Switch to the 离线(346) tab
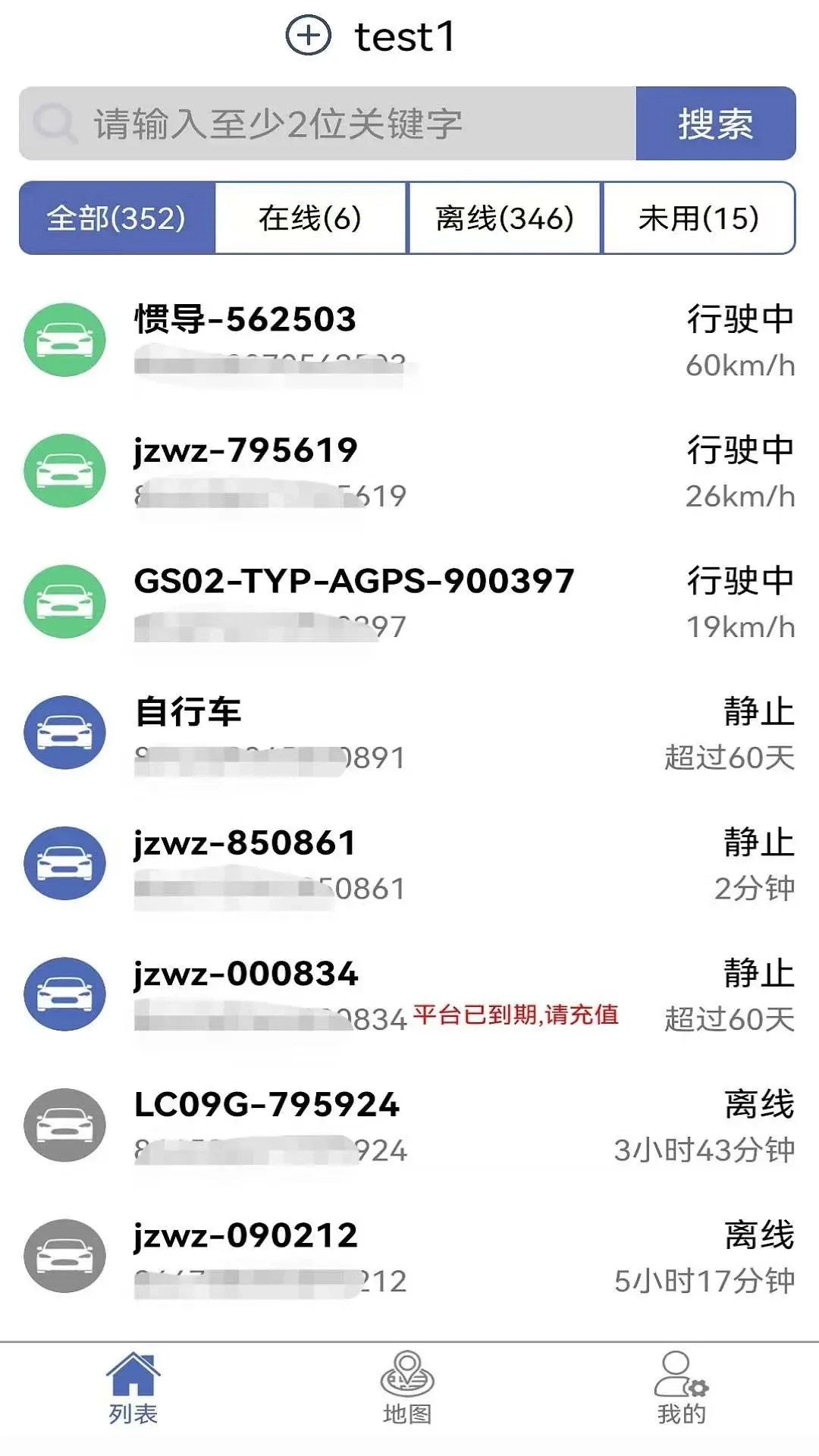The image size is (819, 1456). (x=504, y=218)
